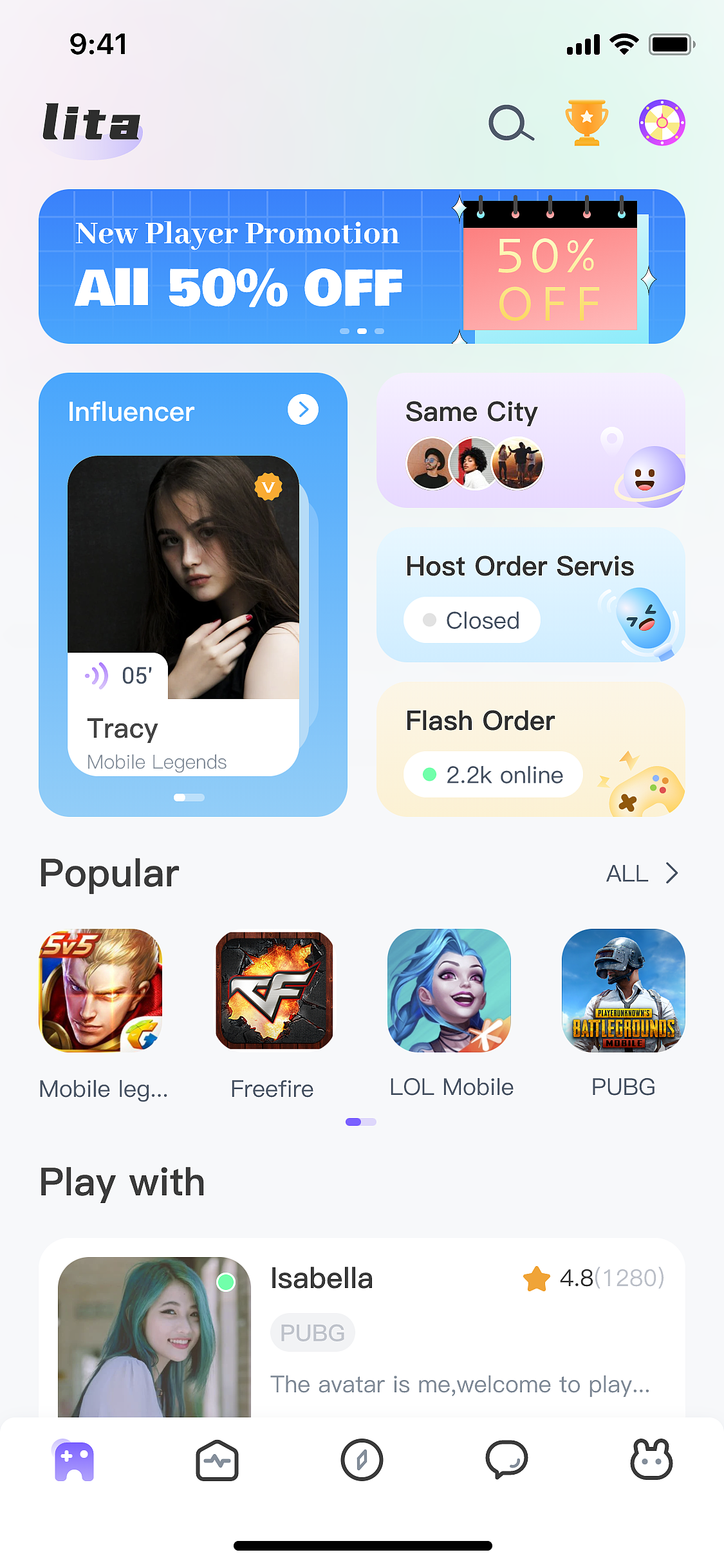The height and width of the screenshot is (1568, 724).
Task: Open the Flash Order card
Action: click(x=530, y=749)
